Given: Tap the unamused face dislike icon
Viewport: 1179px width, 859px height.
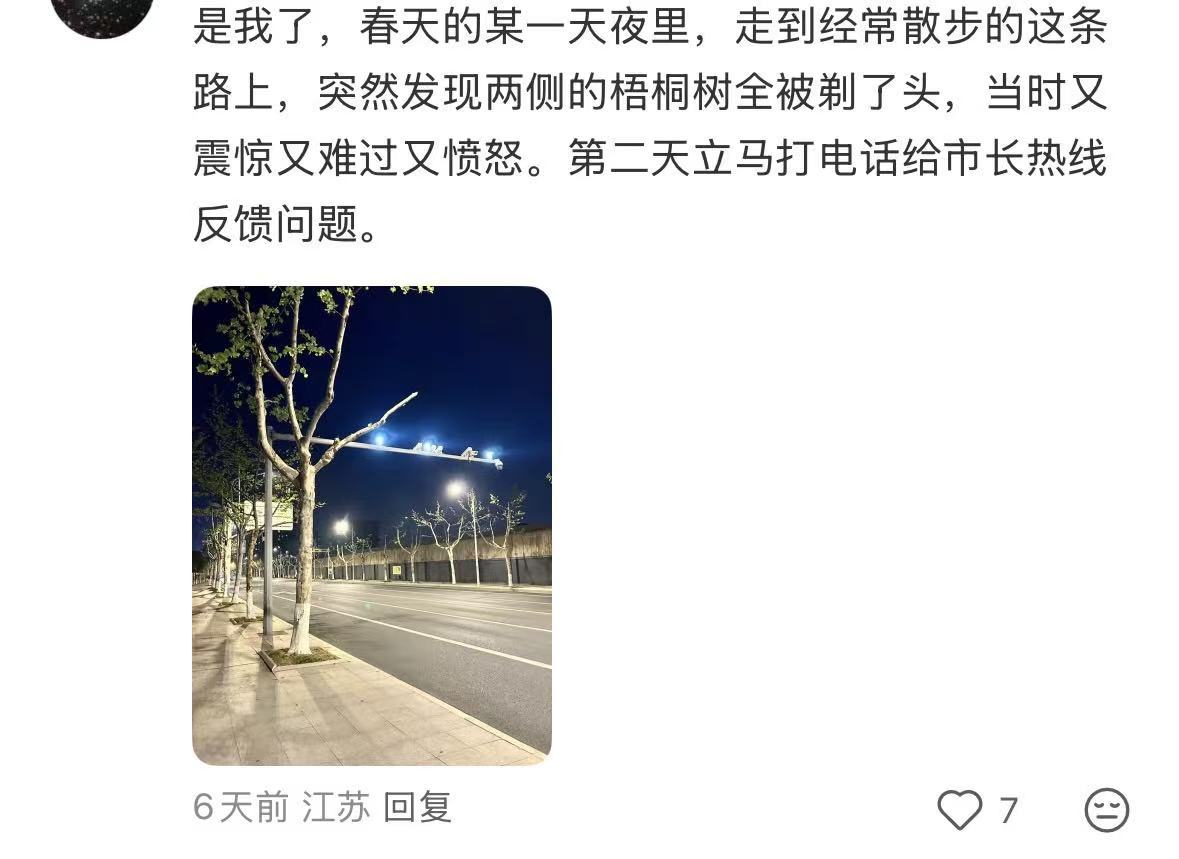Looking at the screenshot, I should pos(1106,809).
